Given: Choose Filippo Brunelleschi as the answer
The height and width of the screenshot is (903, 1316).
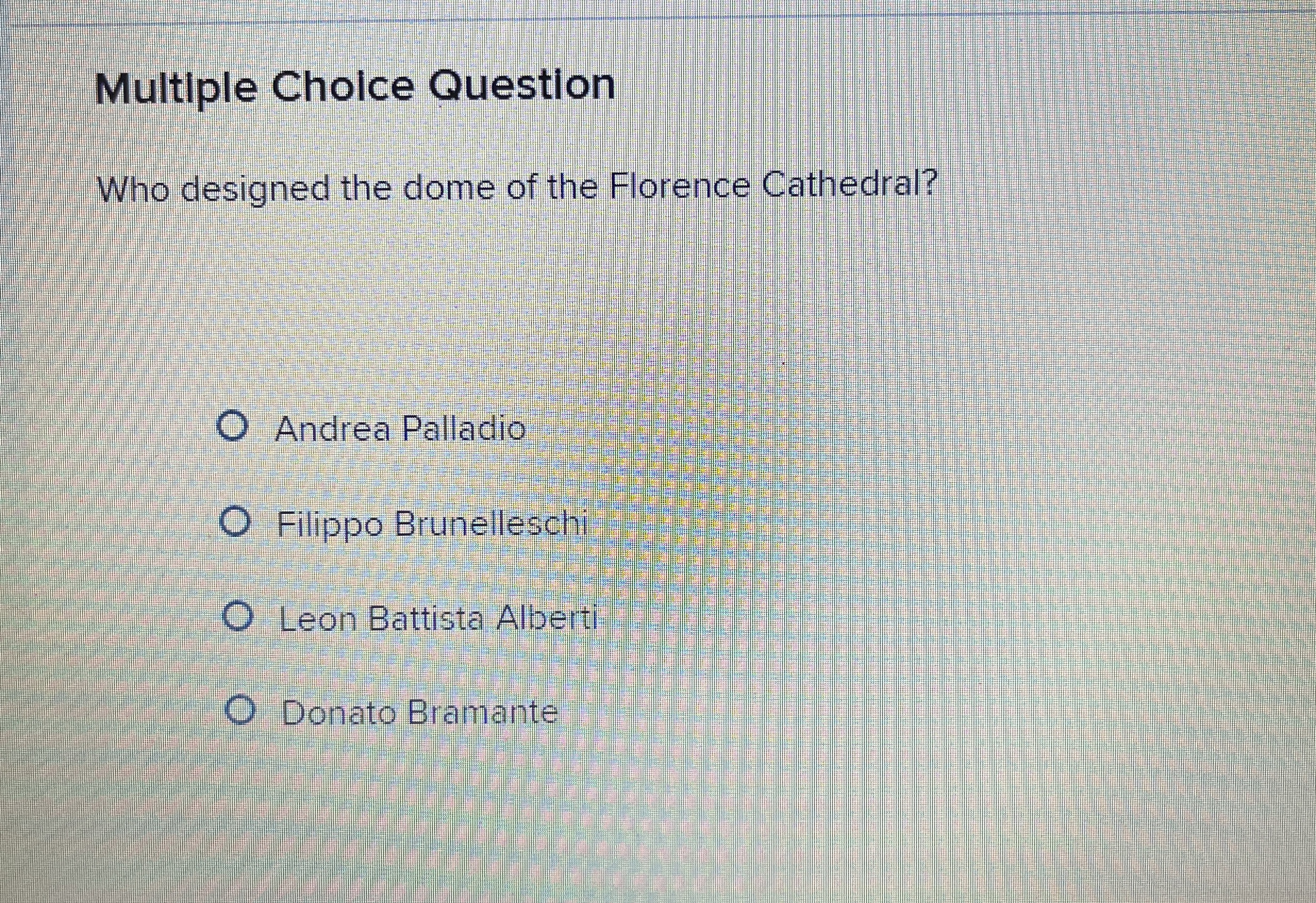Looking at the screenshot, I should (235, 524).
